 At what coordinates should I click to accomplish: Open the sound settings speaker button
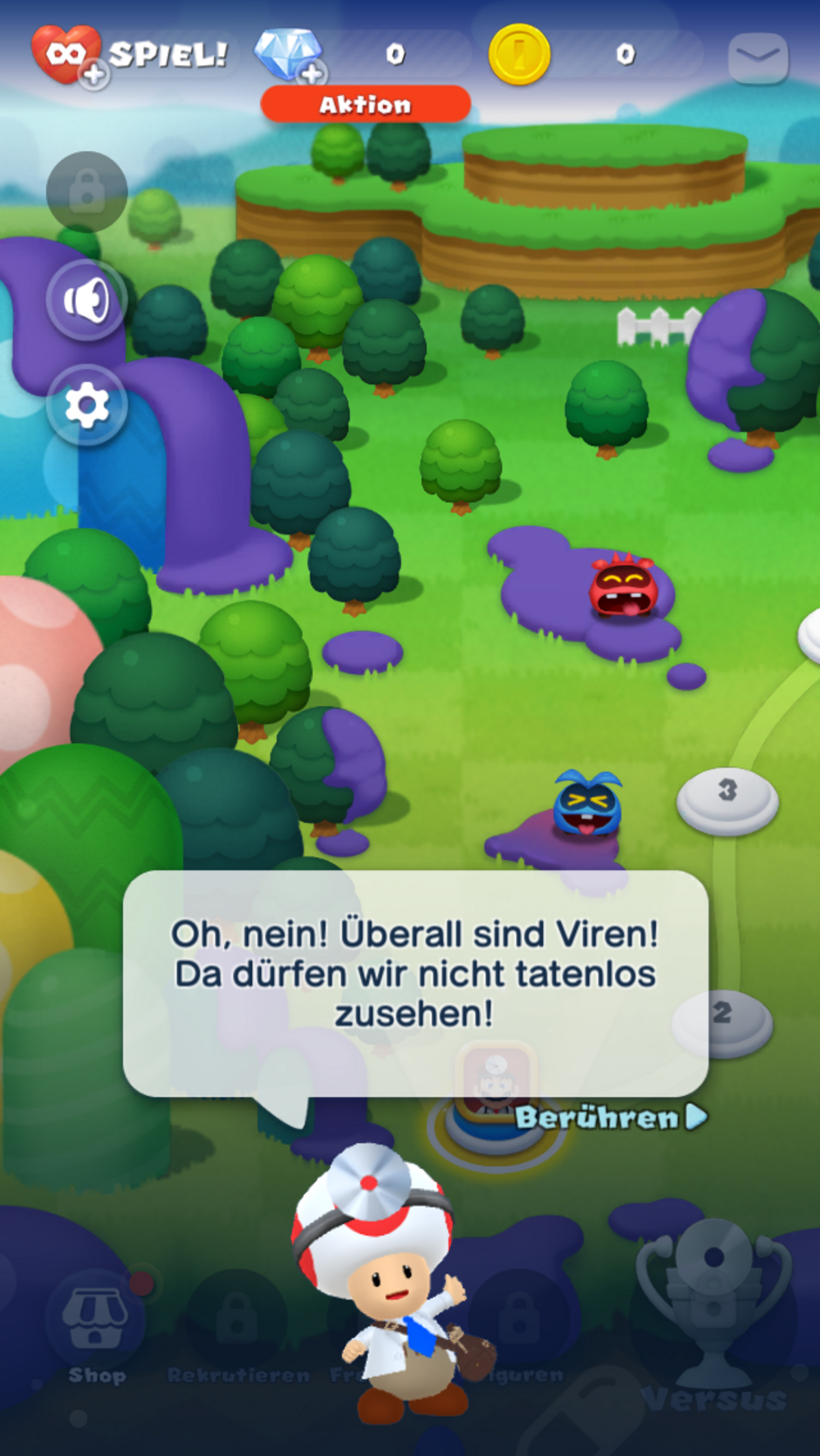[x=86, y=299]
